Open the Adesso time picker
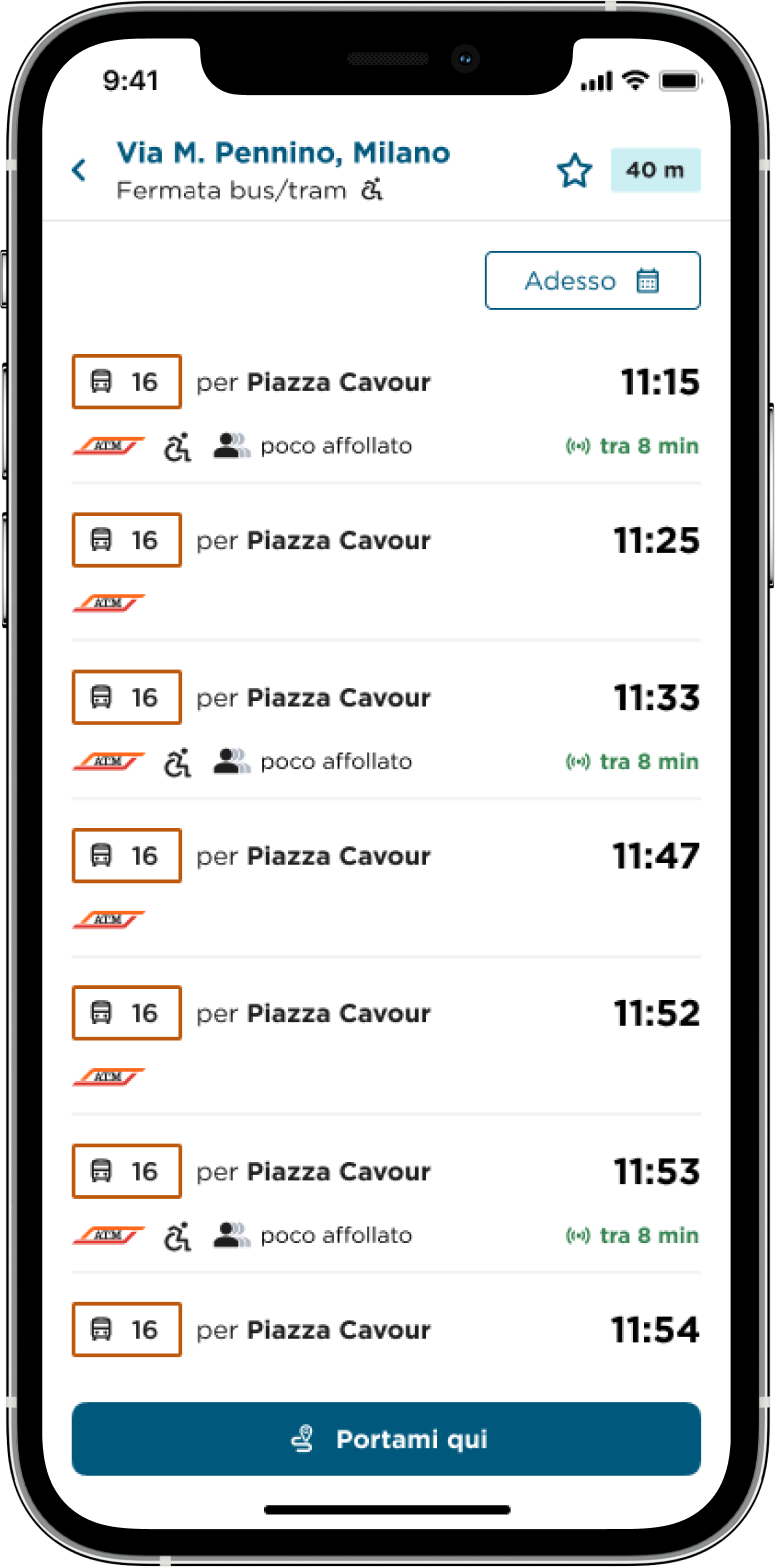 tap(592, 281)
